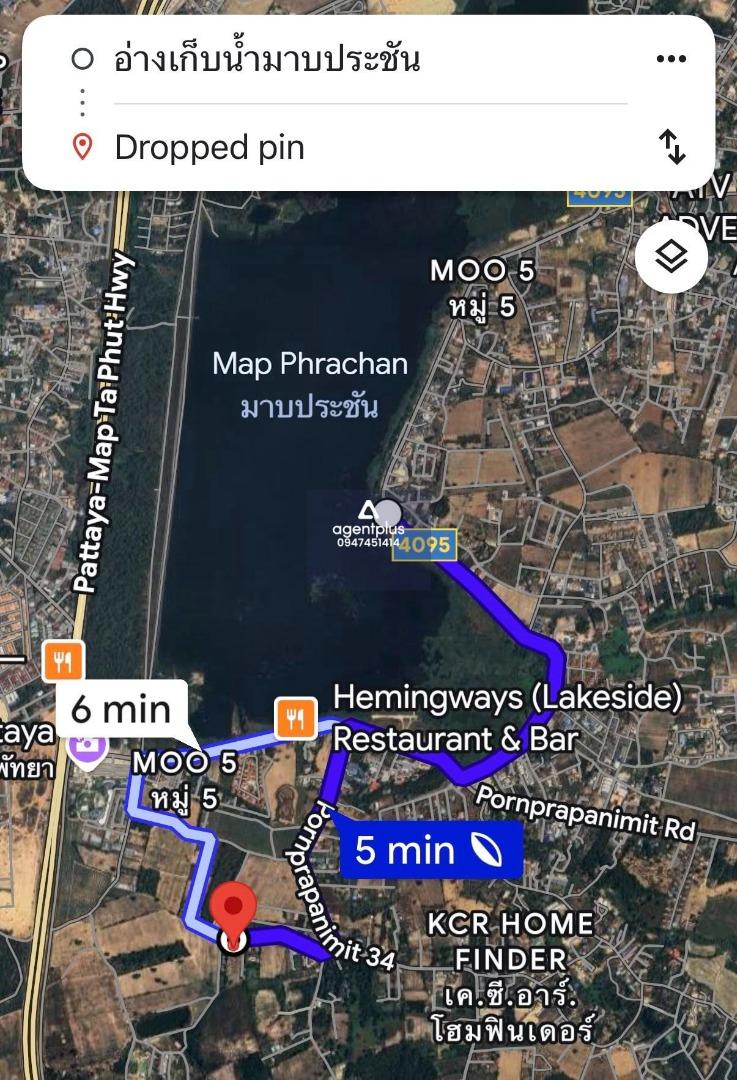
Task: Click the purple Pattaya place icon
Action: click(x=89, y=748)
